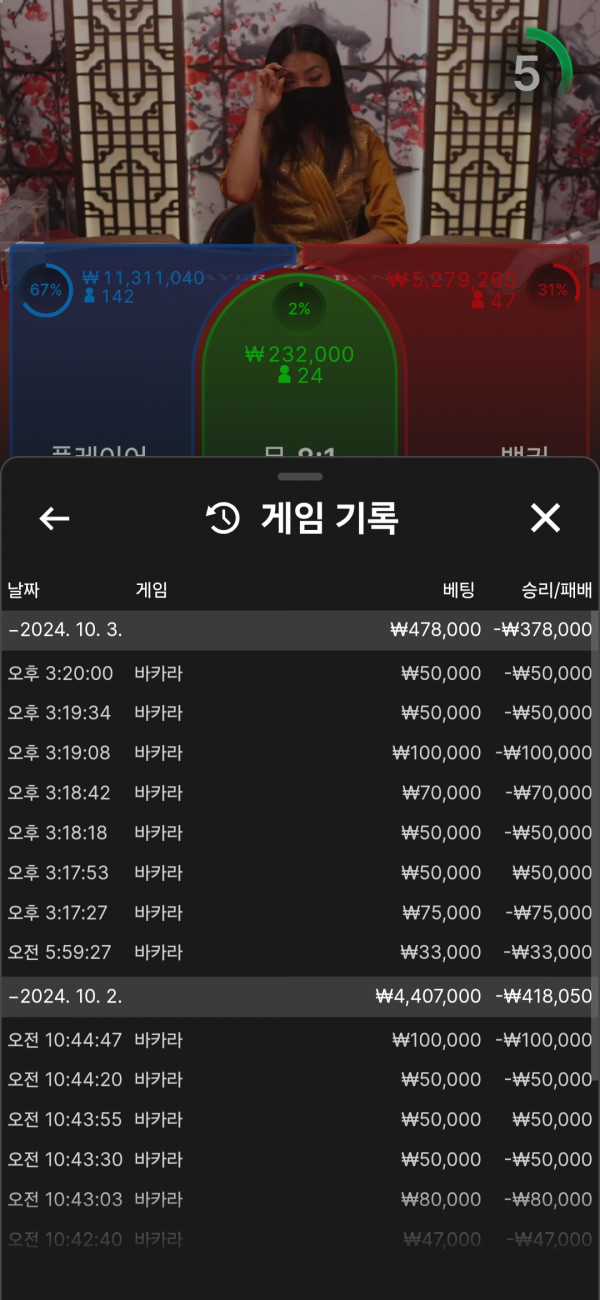Close the game history panel

[x=545, y=518]
